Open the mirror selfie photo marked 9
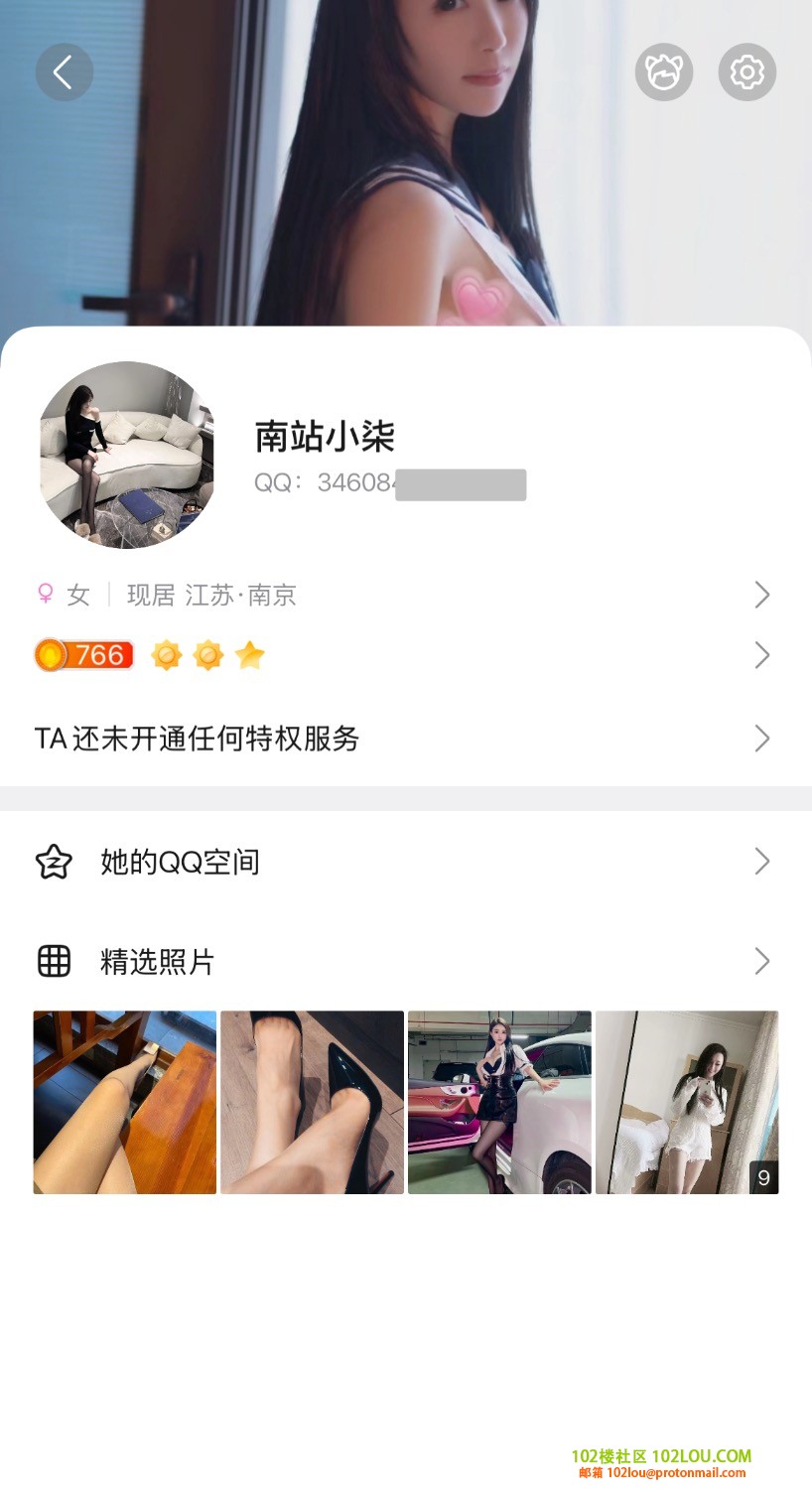Viewport: 812px width, 1489px height. [x=687, y=1102]
